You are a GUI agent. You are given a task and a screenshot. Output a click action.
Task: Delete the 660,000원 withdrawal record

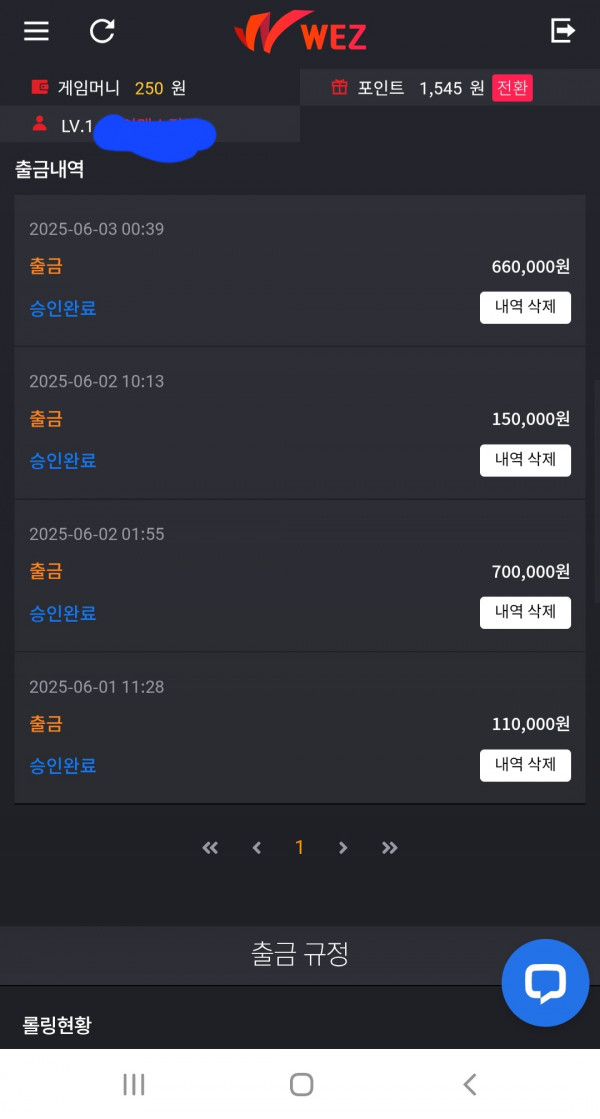click(525, 308)
